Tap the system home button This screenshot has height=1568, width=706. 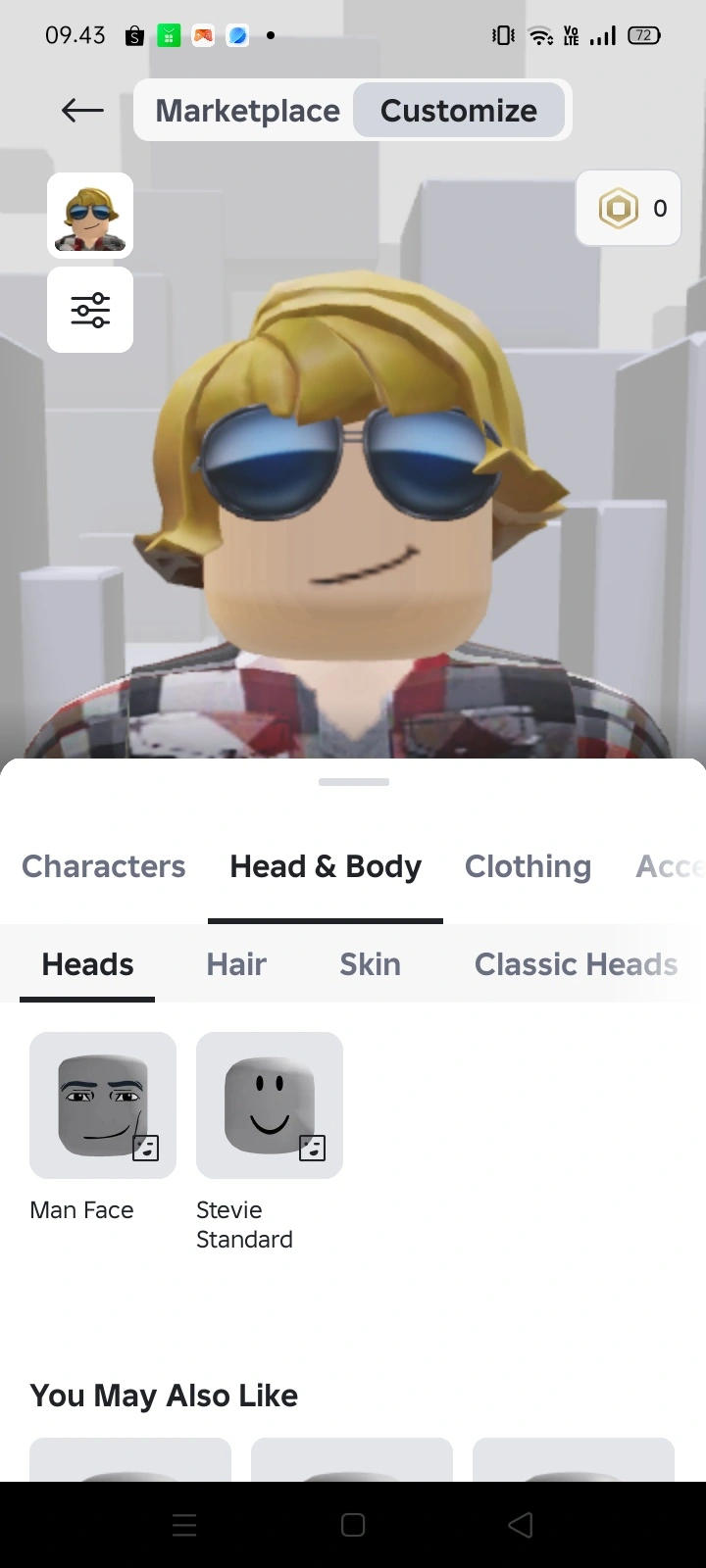pos(353,1525)
